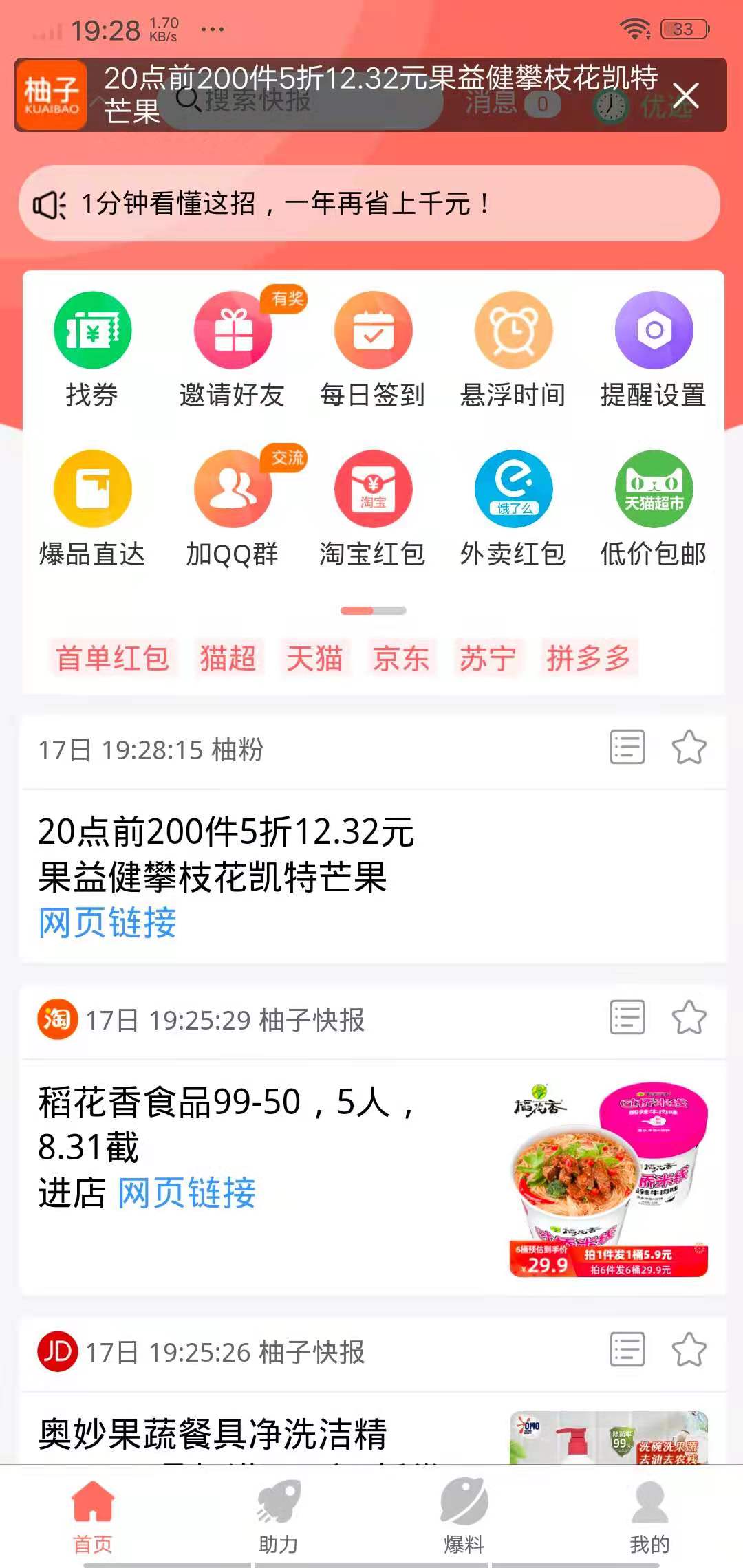Open the 网页链接 link on the mango deal
This screenshot has height=1568, width=743.
107,924
